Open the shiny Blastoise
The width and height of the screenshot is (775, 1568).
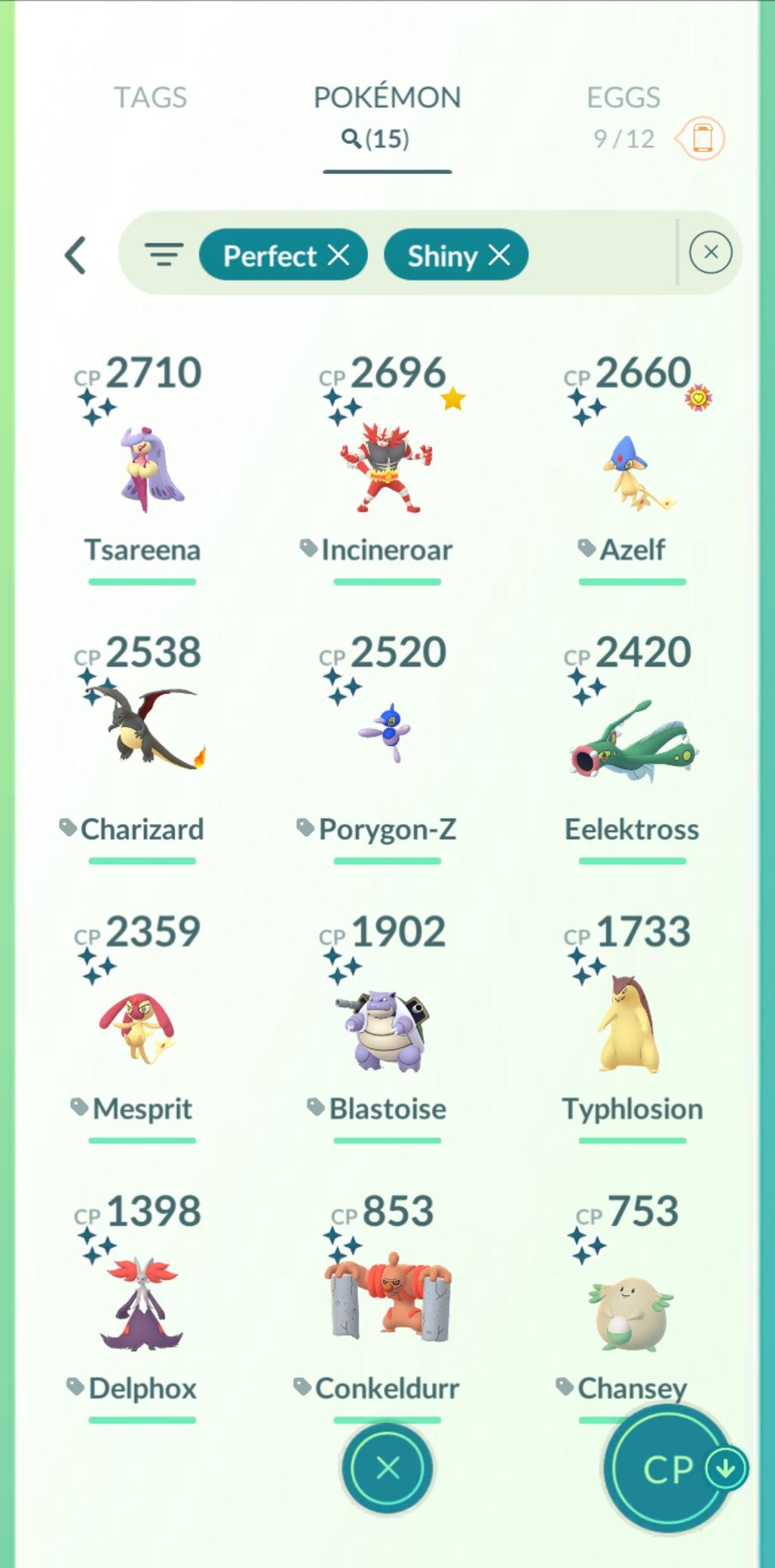coord(387,1029)
